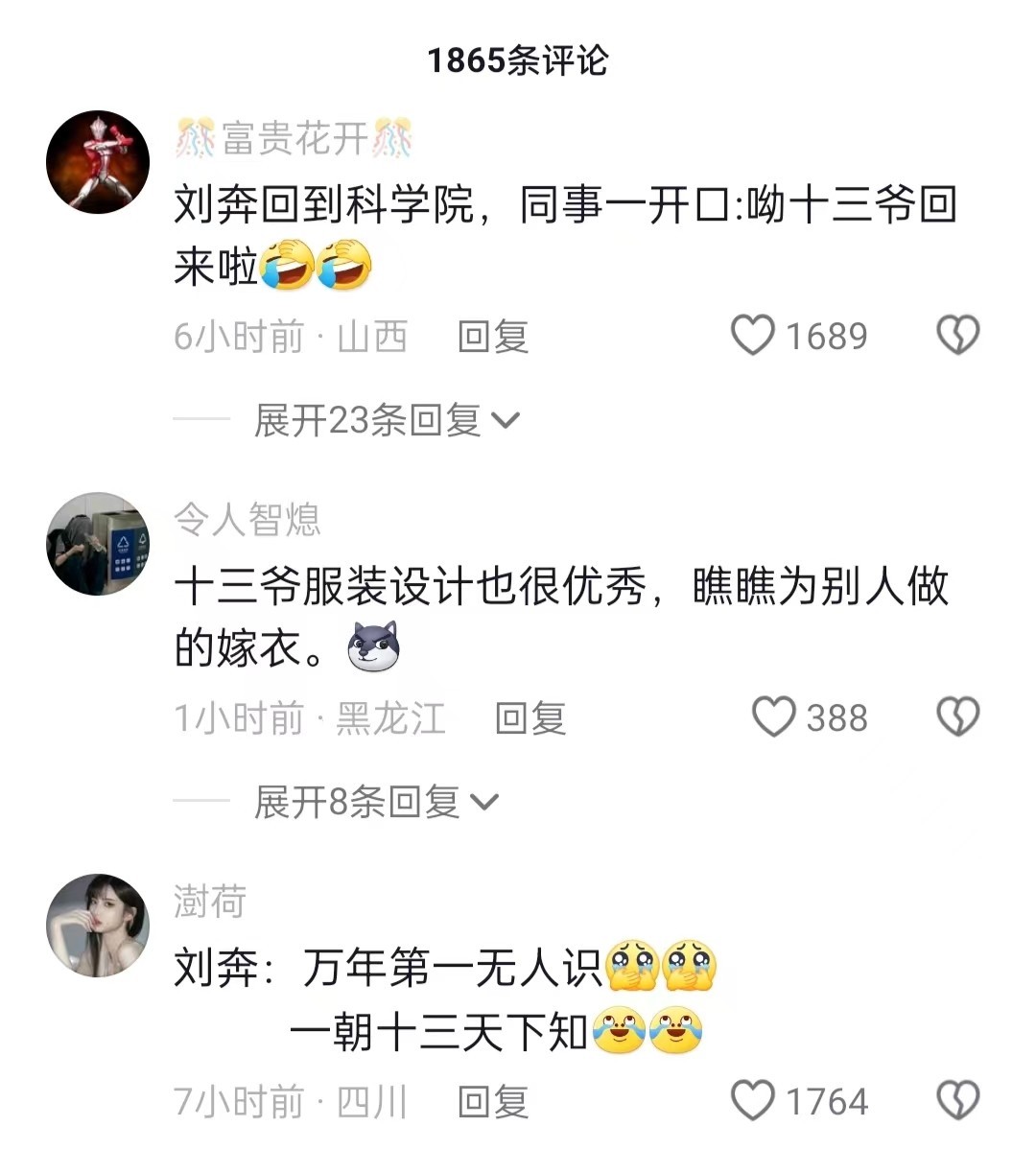Open 令人智熄's profile avatar
This screenshot has width=1036, height=1149.
98,544
